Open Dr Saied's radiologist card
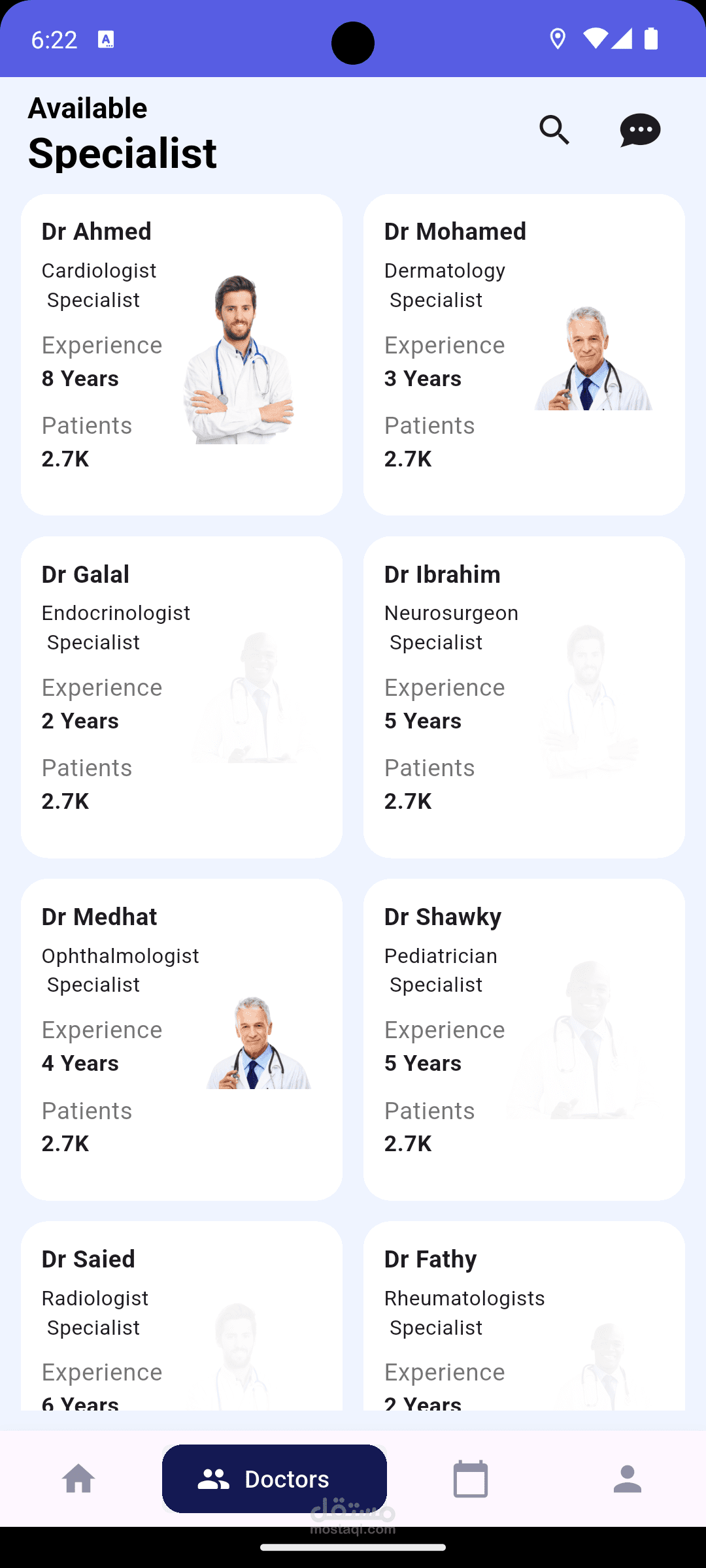Image resolution: width=706 pixels, height=1568 pixels. 182,1316
